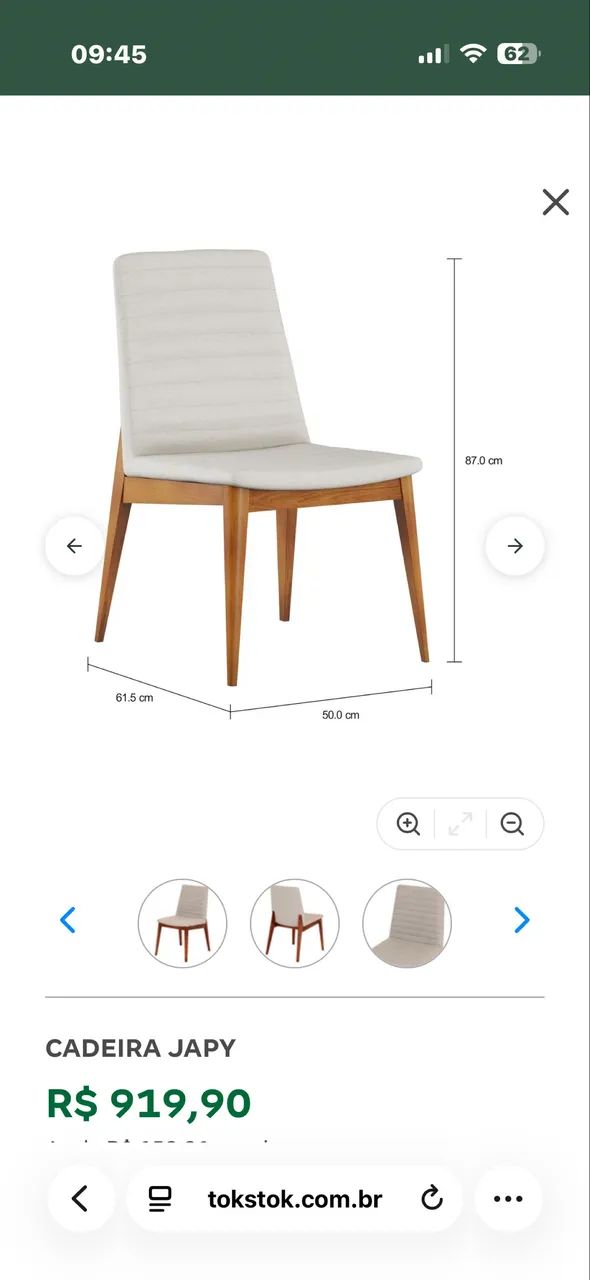The width and height of the screenshot is (590, 1280).
Task: Open the page settings icon in address bar
Action: pyautogui.click(x=160, y=1198)
